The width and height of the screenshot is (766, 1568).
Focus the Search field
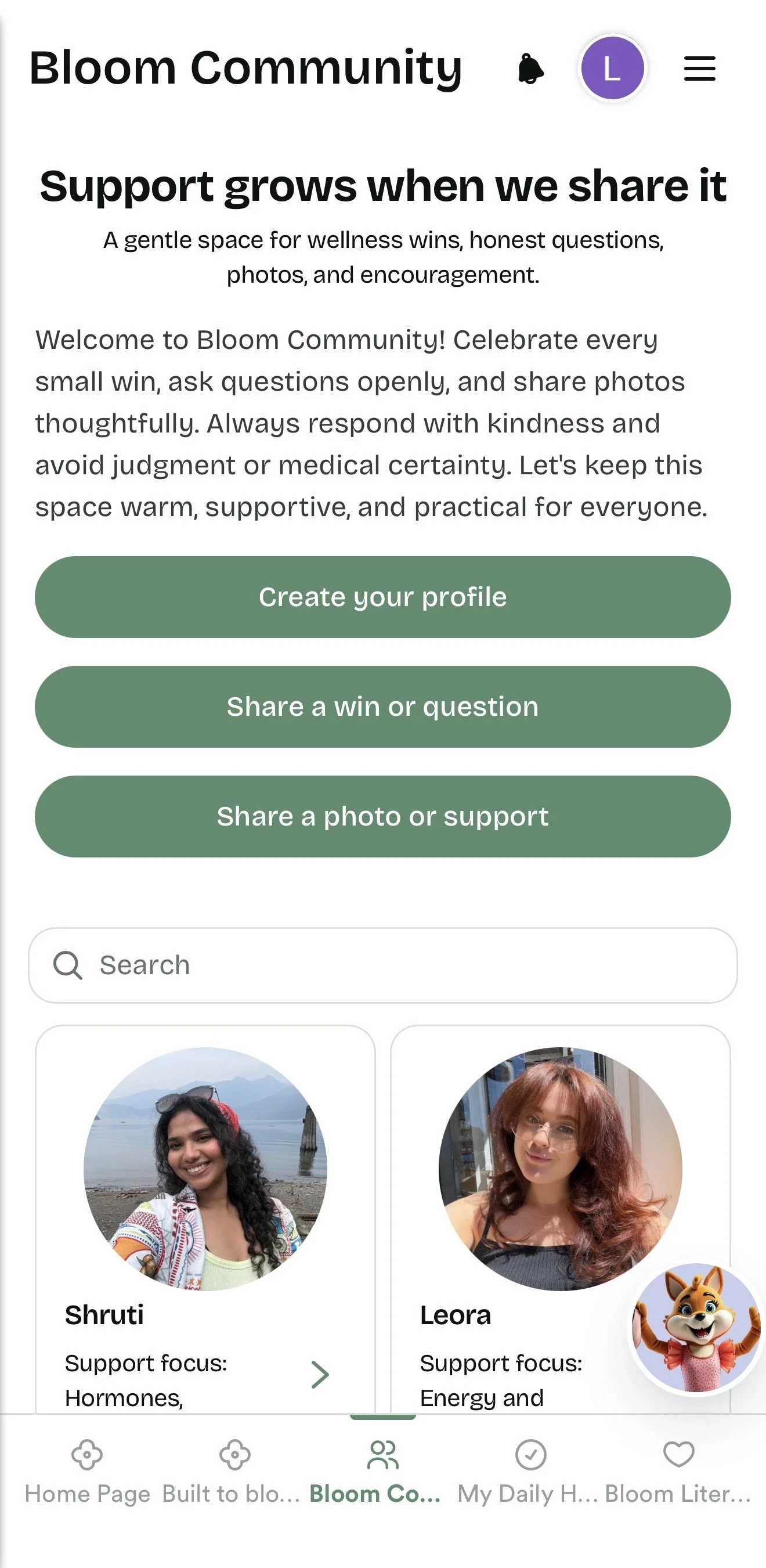coord(382,965)
